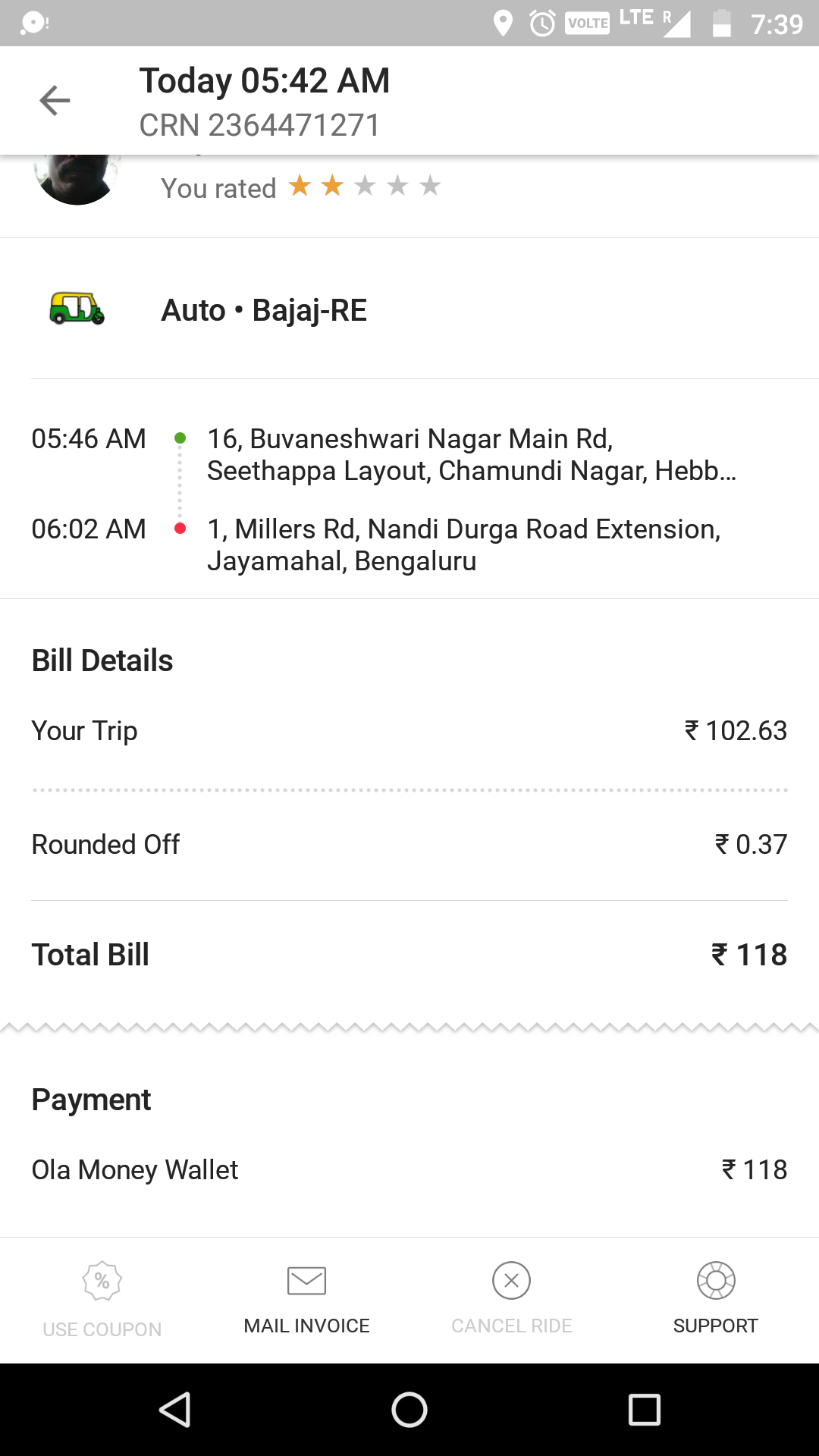The height and width of the screenshot is (1456, 819).
Task: Tap the system home button
Action: [409, 1410]
